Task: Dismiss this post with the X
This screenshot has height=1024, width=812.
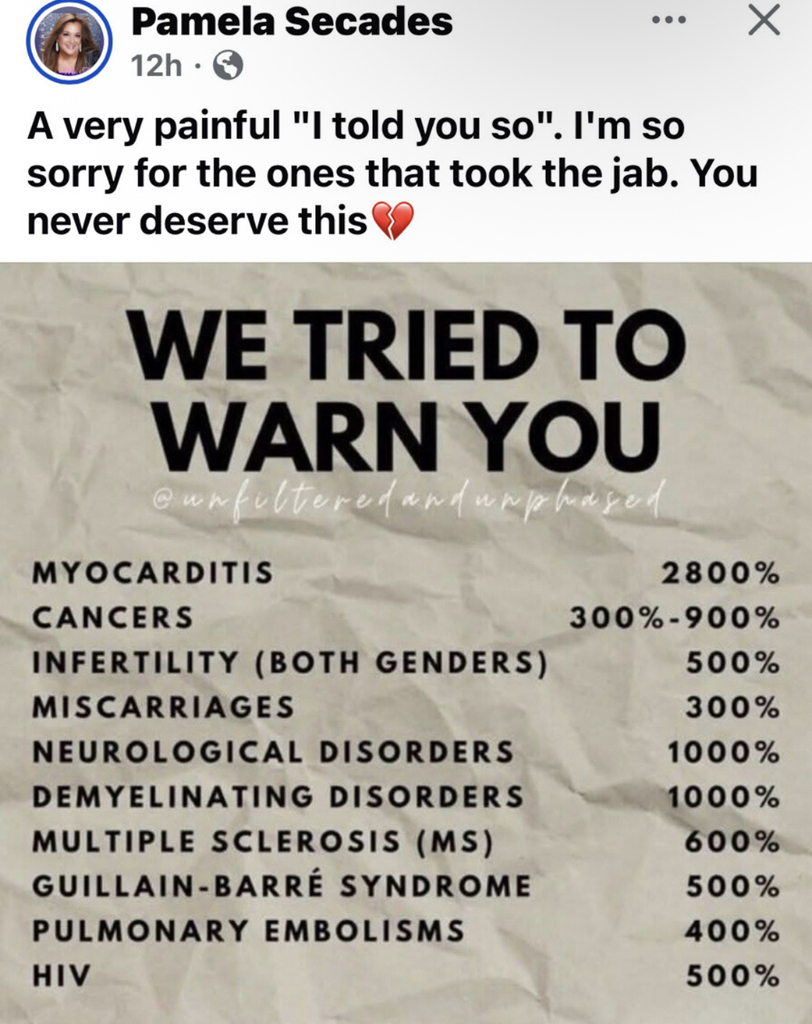Action: point(764,21)
